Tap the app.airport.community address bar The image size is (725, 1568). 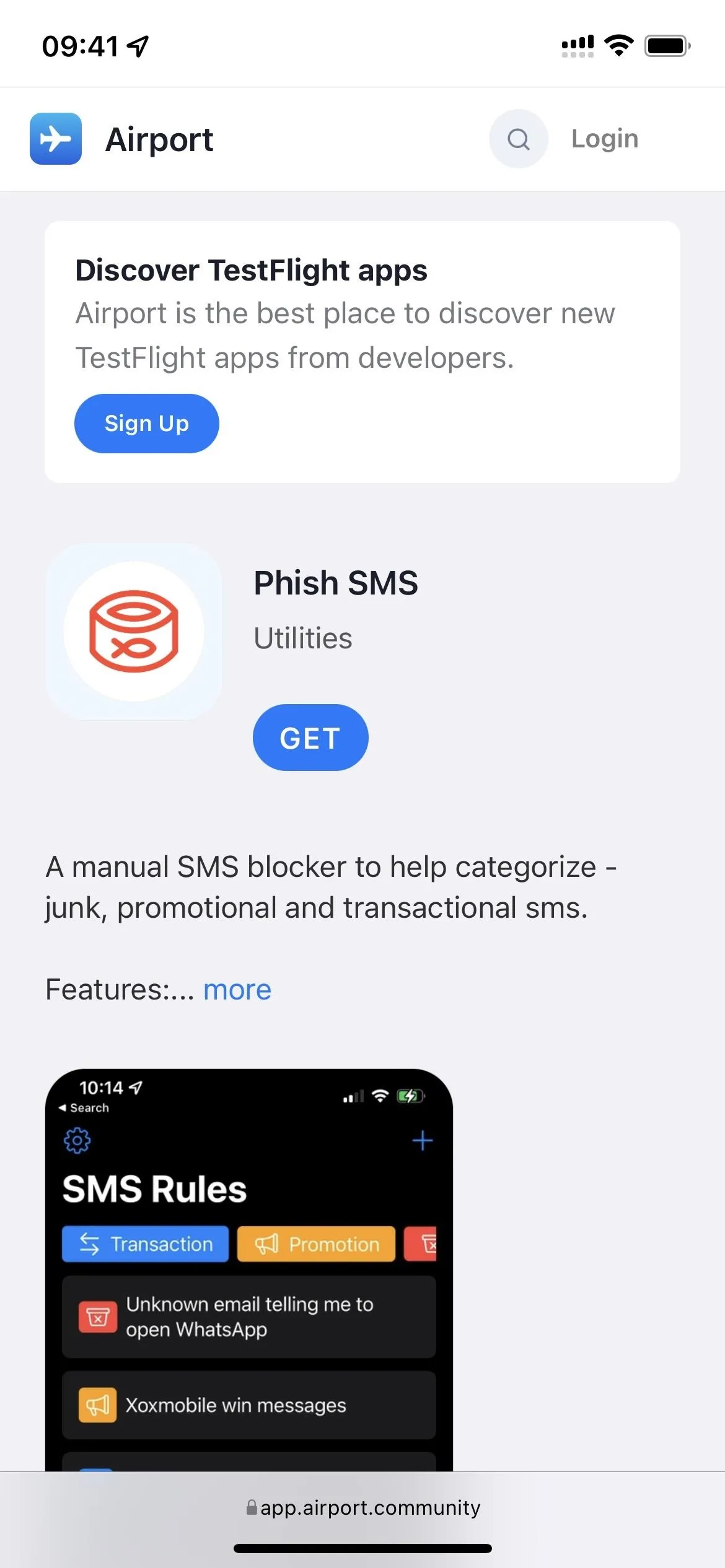click(x=362, y=1507)
